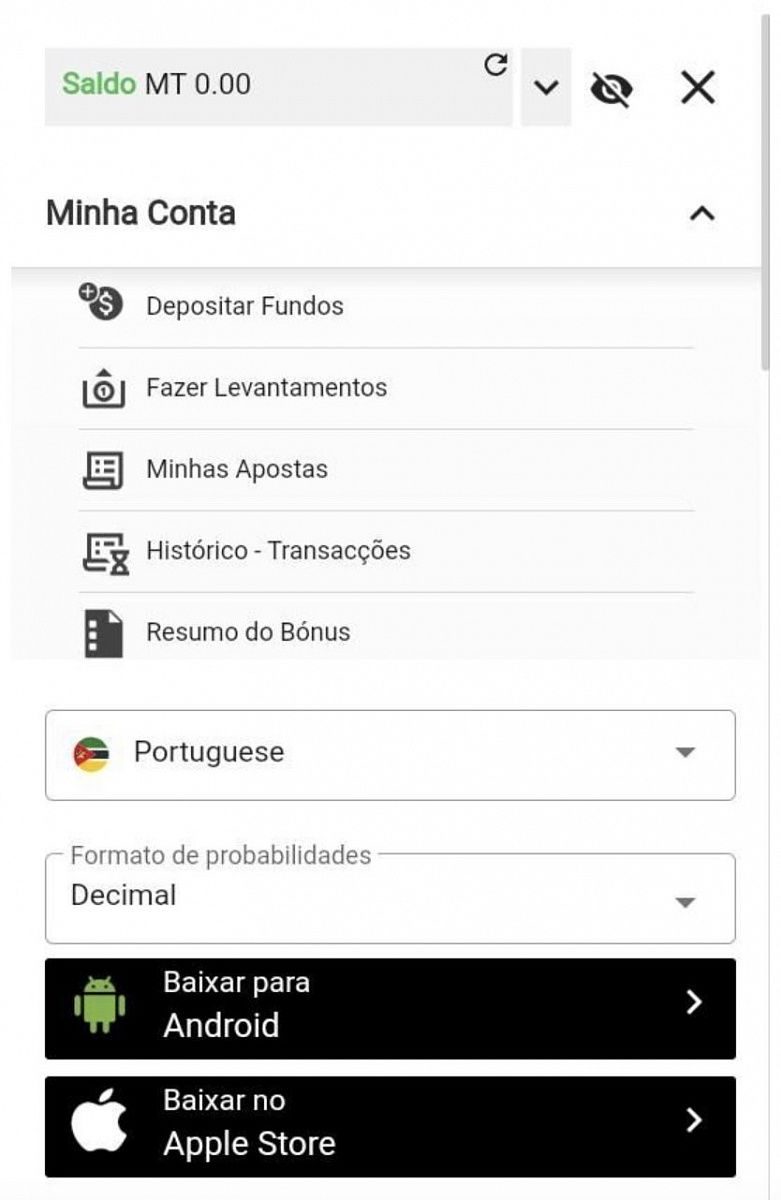Tap Baixar no Apple Store
Image resolution: width=781 pixels, height=1200 pixels.
(x=390, y=1126)
